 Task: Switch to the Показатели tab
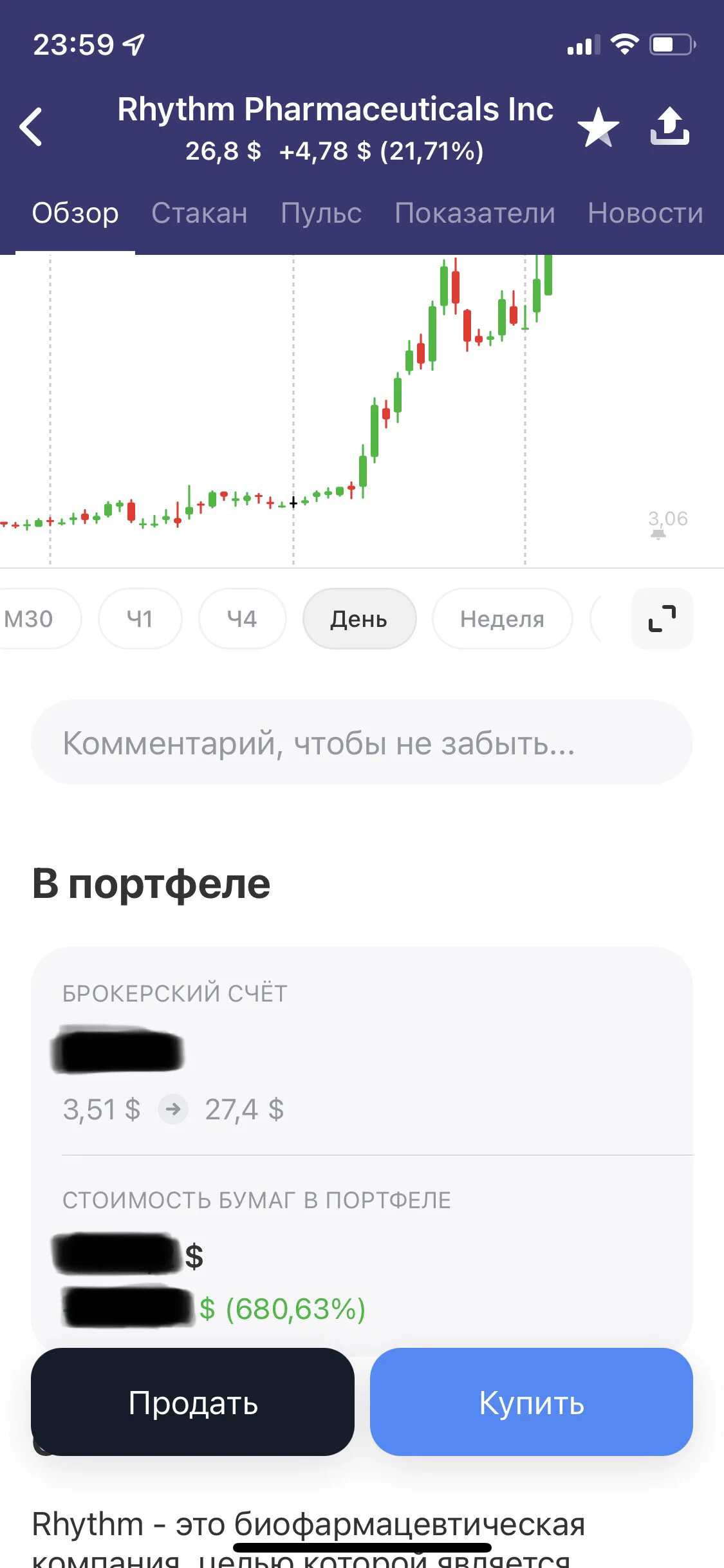[475, 213]
